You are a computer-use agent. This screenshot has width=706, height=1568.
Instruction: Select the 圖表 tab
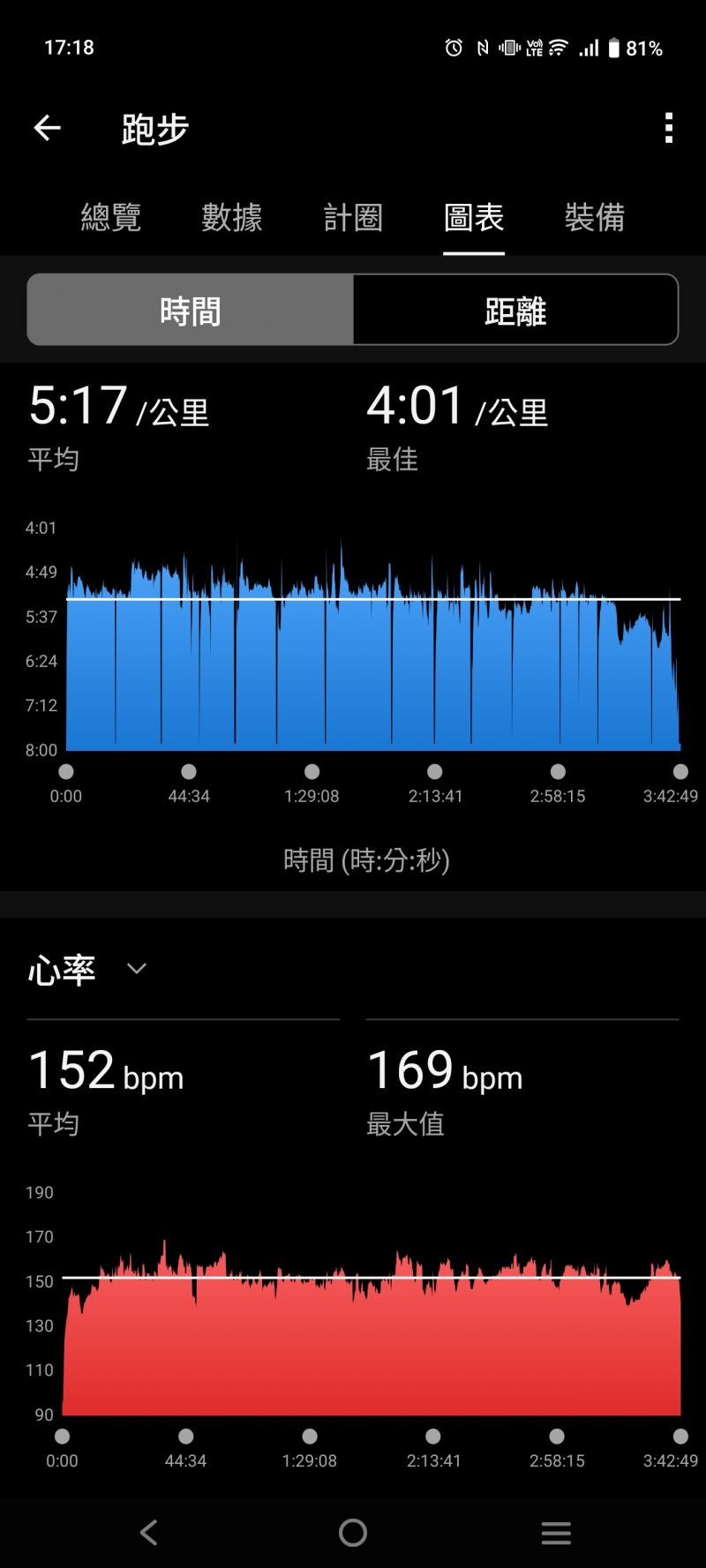tap(474, 217)
